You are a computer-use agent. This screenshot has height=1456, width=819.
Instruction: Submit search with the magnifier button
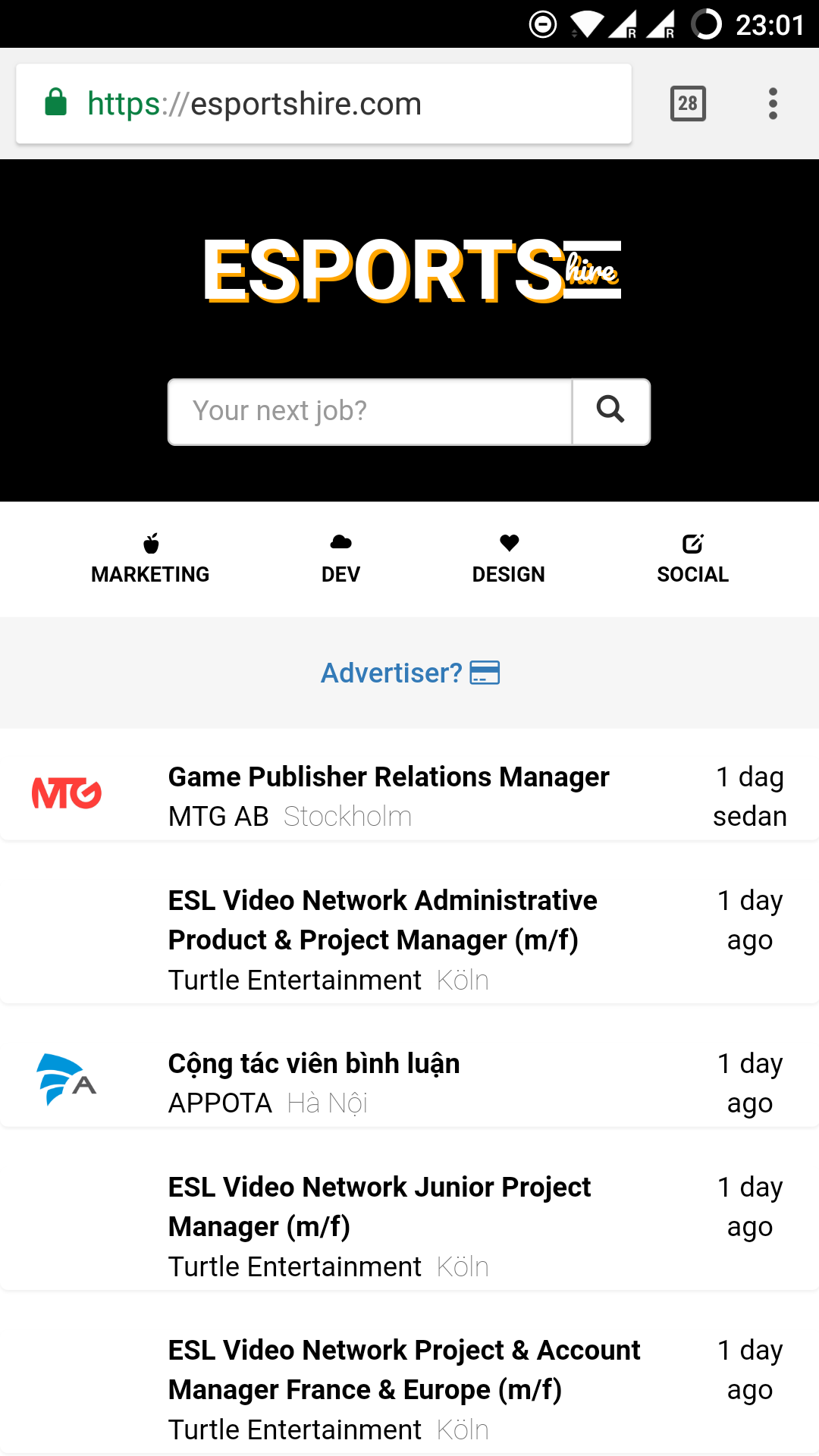(x=611, y=412)
